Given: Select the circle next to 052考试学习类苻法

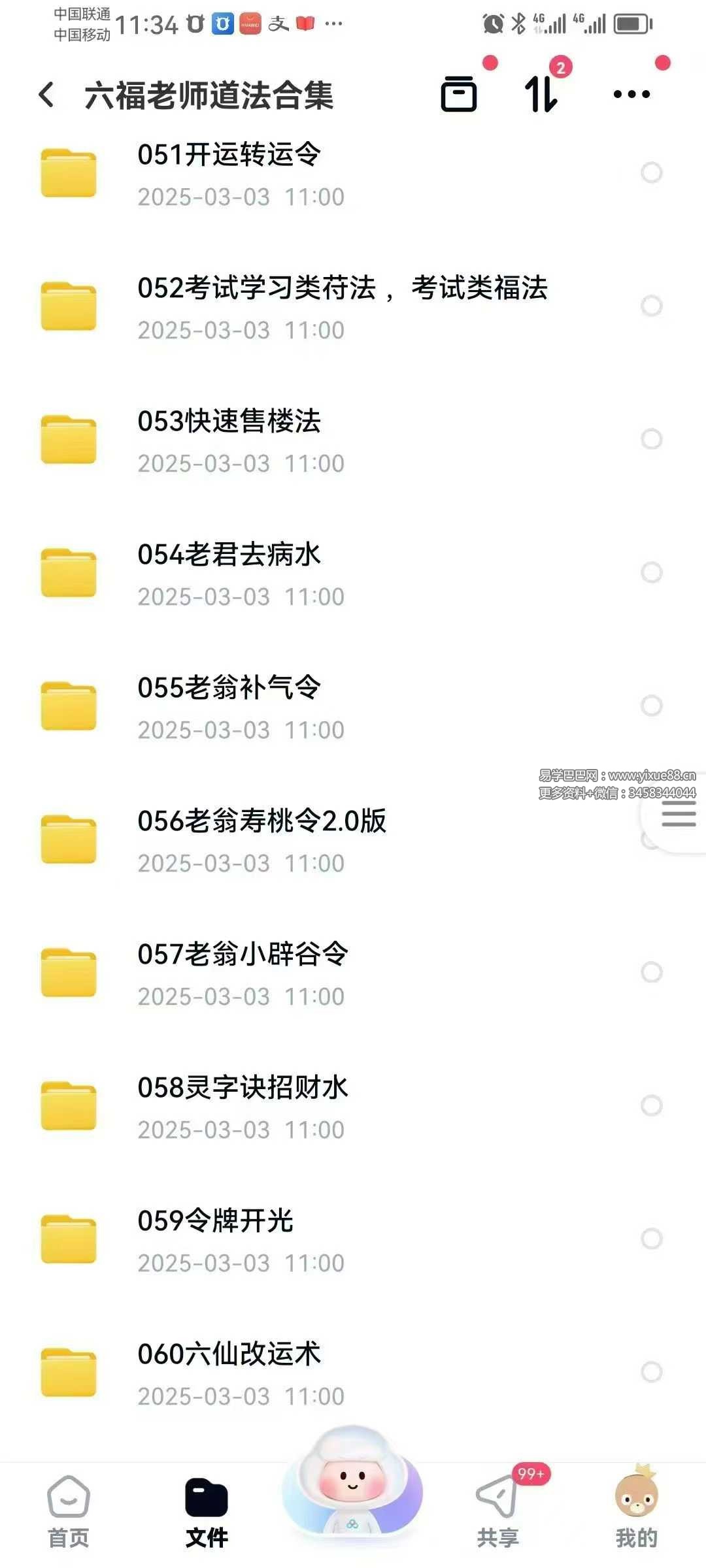Looking at the screenshot, I should 651,306.
